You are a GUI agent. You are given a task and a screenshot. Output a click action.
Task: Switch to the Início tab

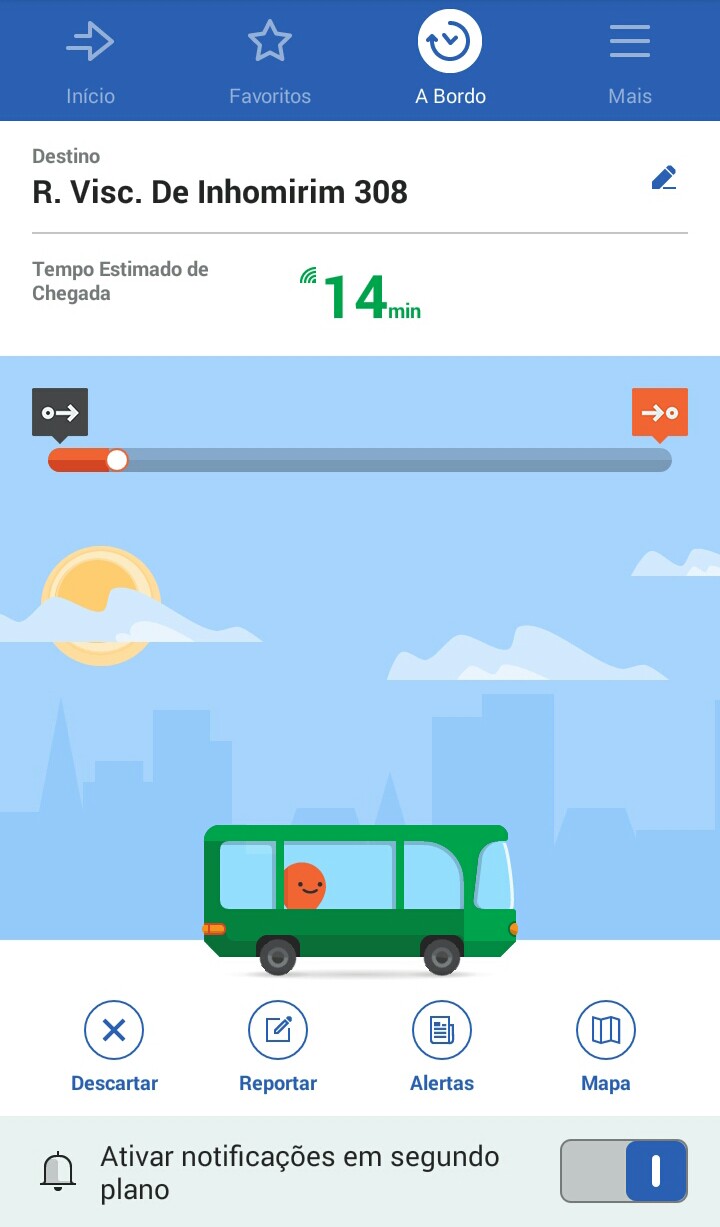coord(90,60)
